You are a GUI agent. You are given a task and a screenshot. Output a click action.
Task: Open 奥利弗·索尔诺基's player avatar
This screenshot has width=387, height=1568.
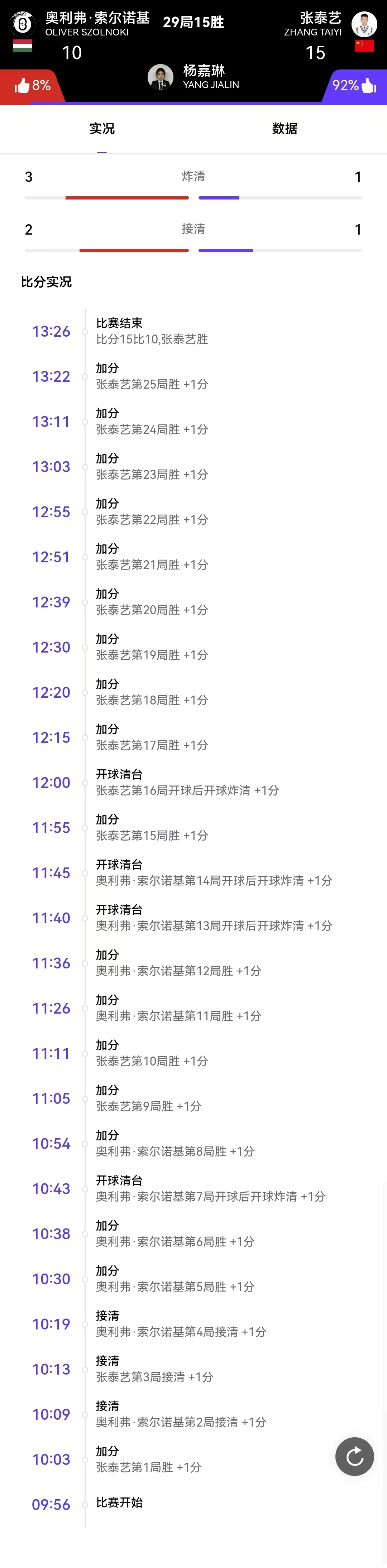tap(23, 24)
